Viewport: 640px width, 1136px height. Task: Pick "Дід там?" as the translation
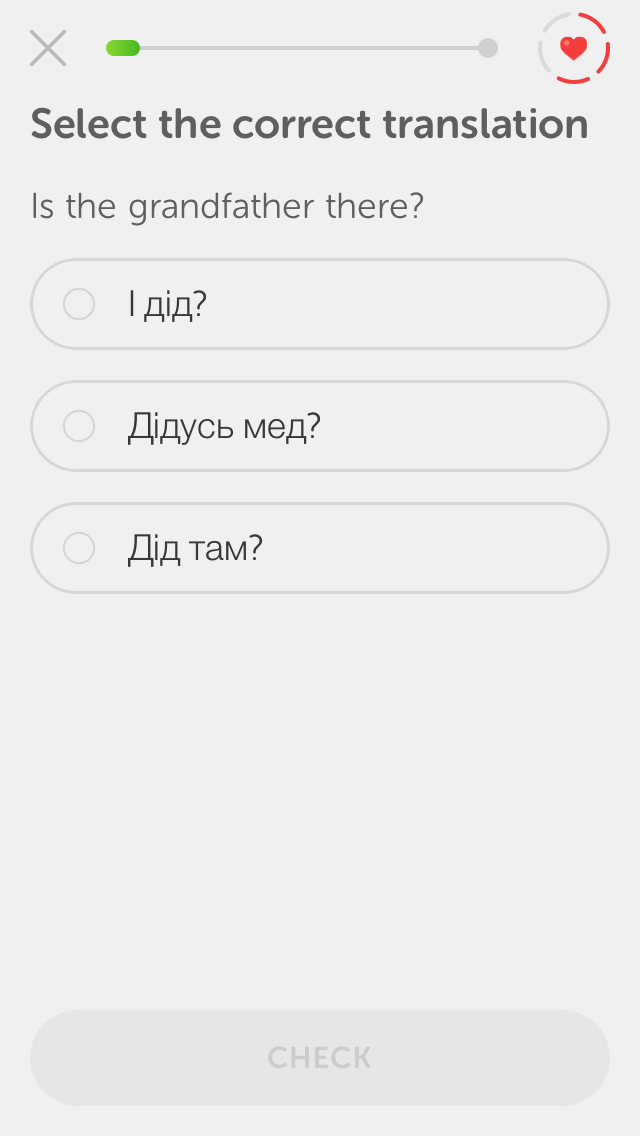coord(320,548)
